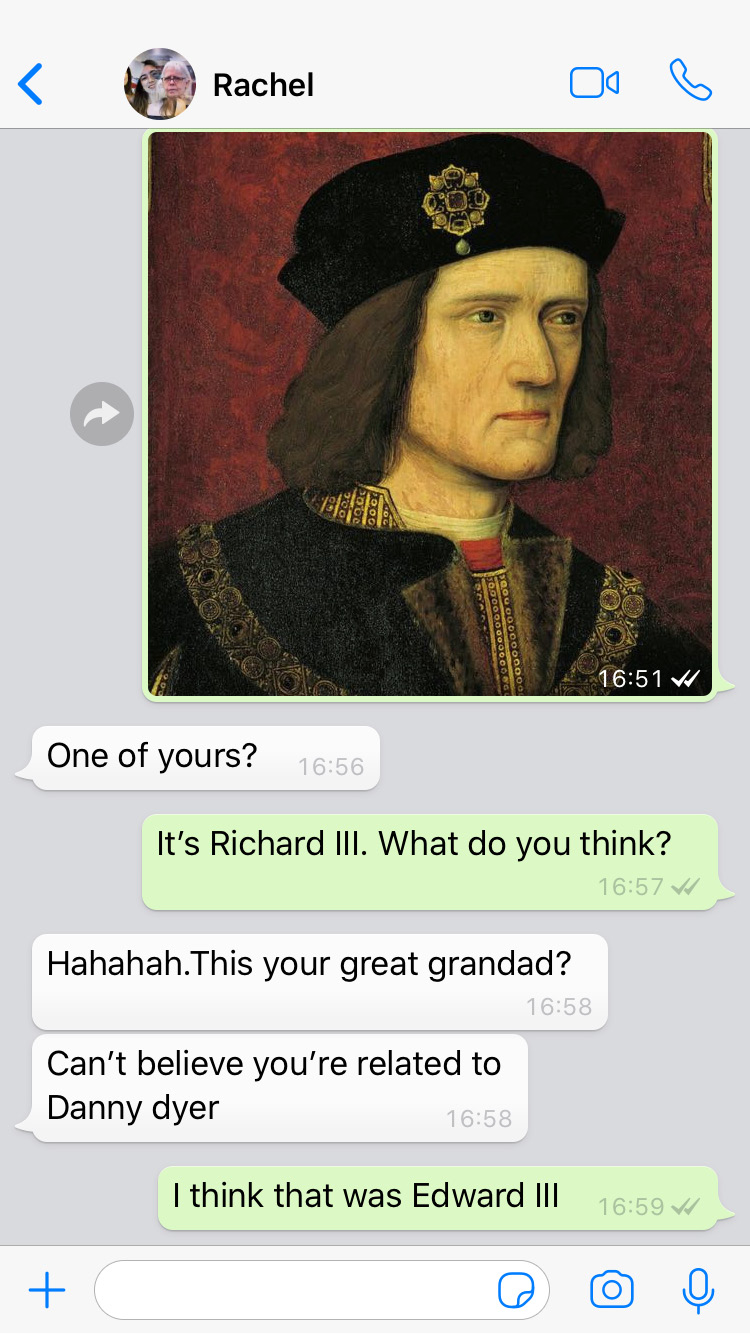The image size is (750, 1334).
Task: Go back to the chats list
Action: pyautogui.click(x=31, y=84)
